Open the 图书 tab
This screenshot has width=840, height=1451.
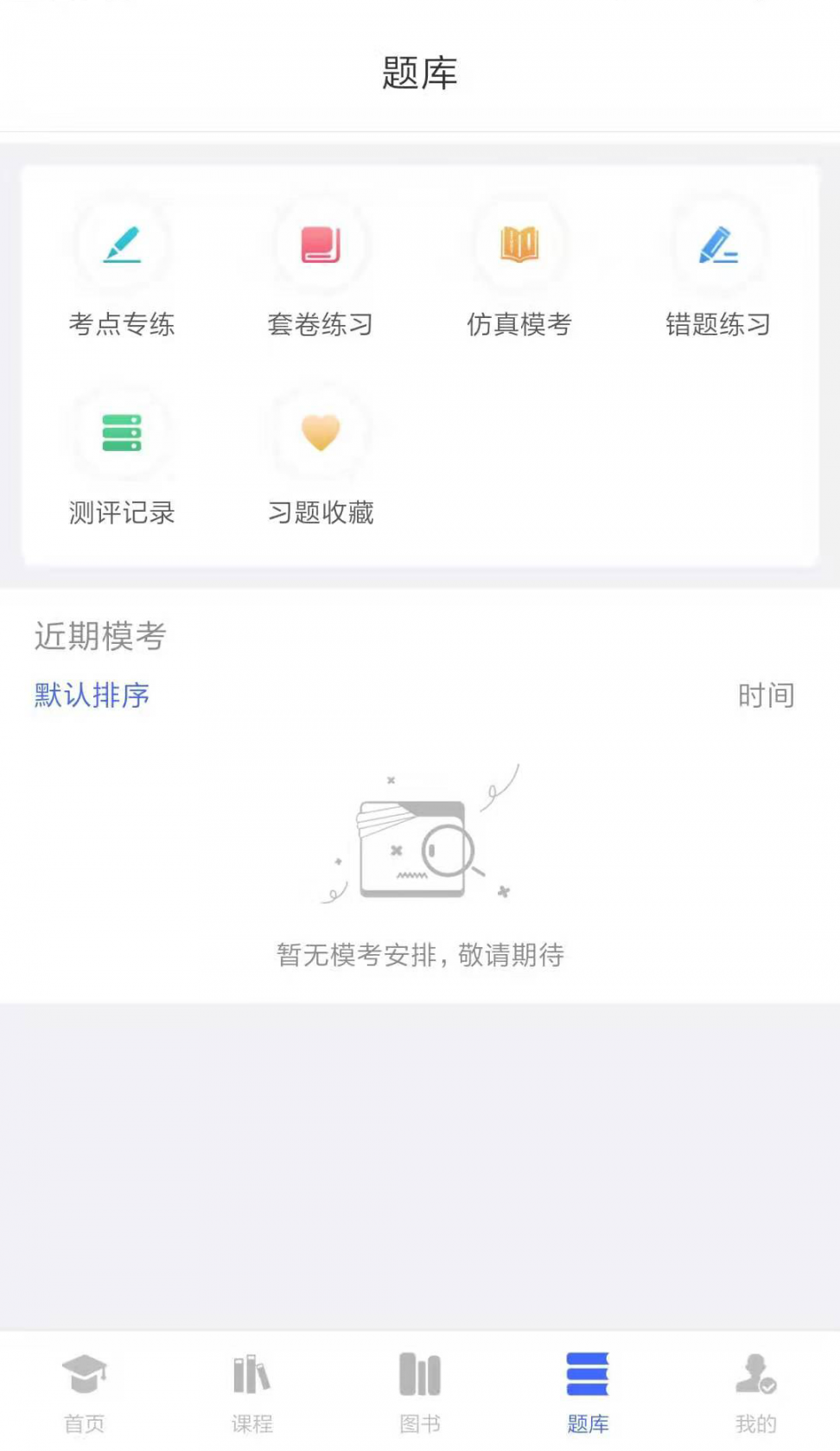(420, 1391)
